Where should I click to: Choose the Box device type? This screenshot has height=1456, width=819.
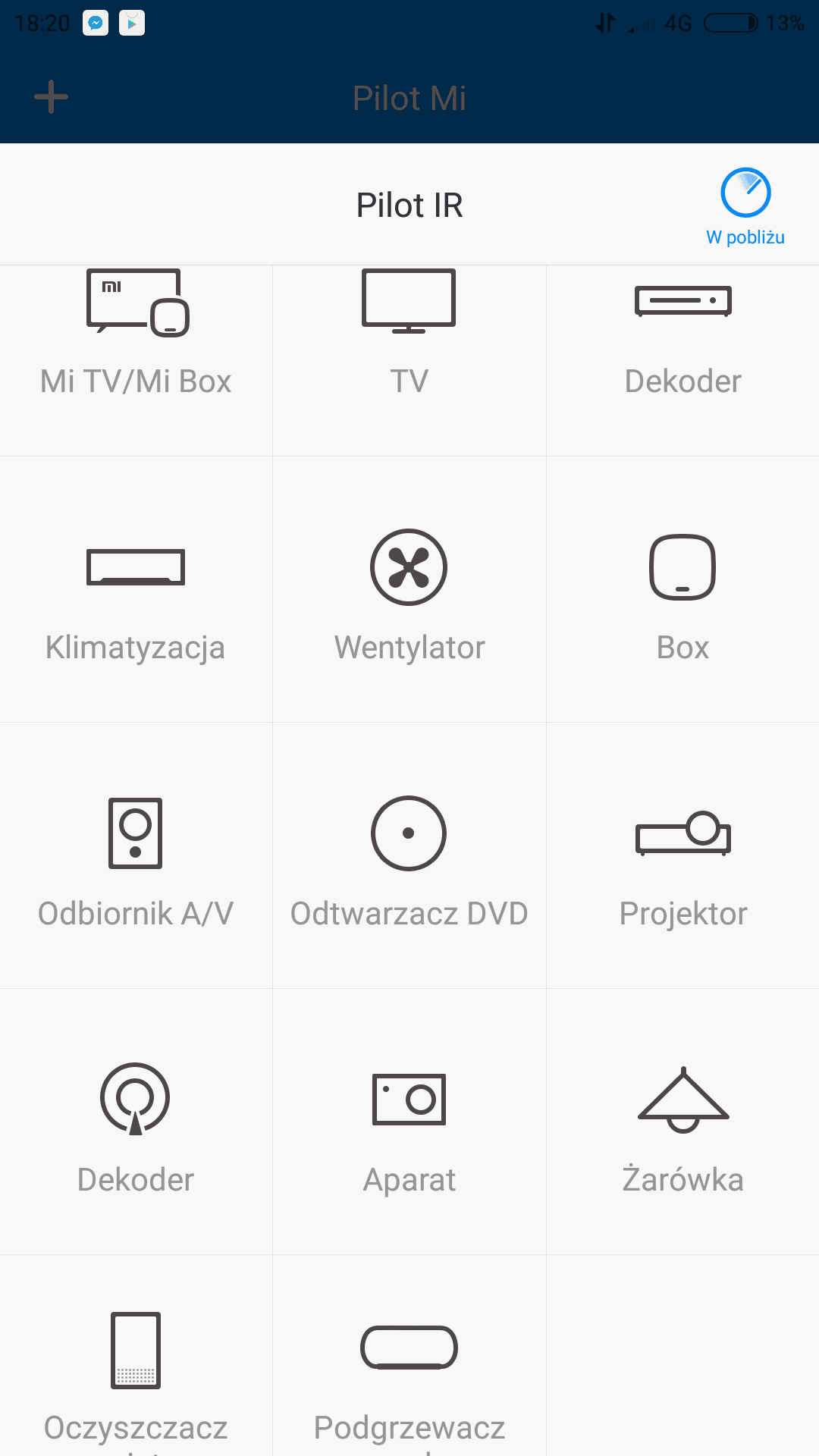(682, 589)
